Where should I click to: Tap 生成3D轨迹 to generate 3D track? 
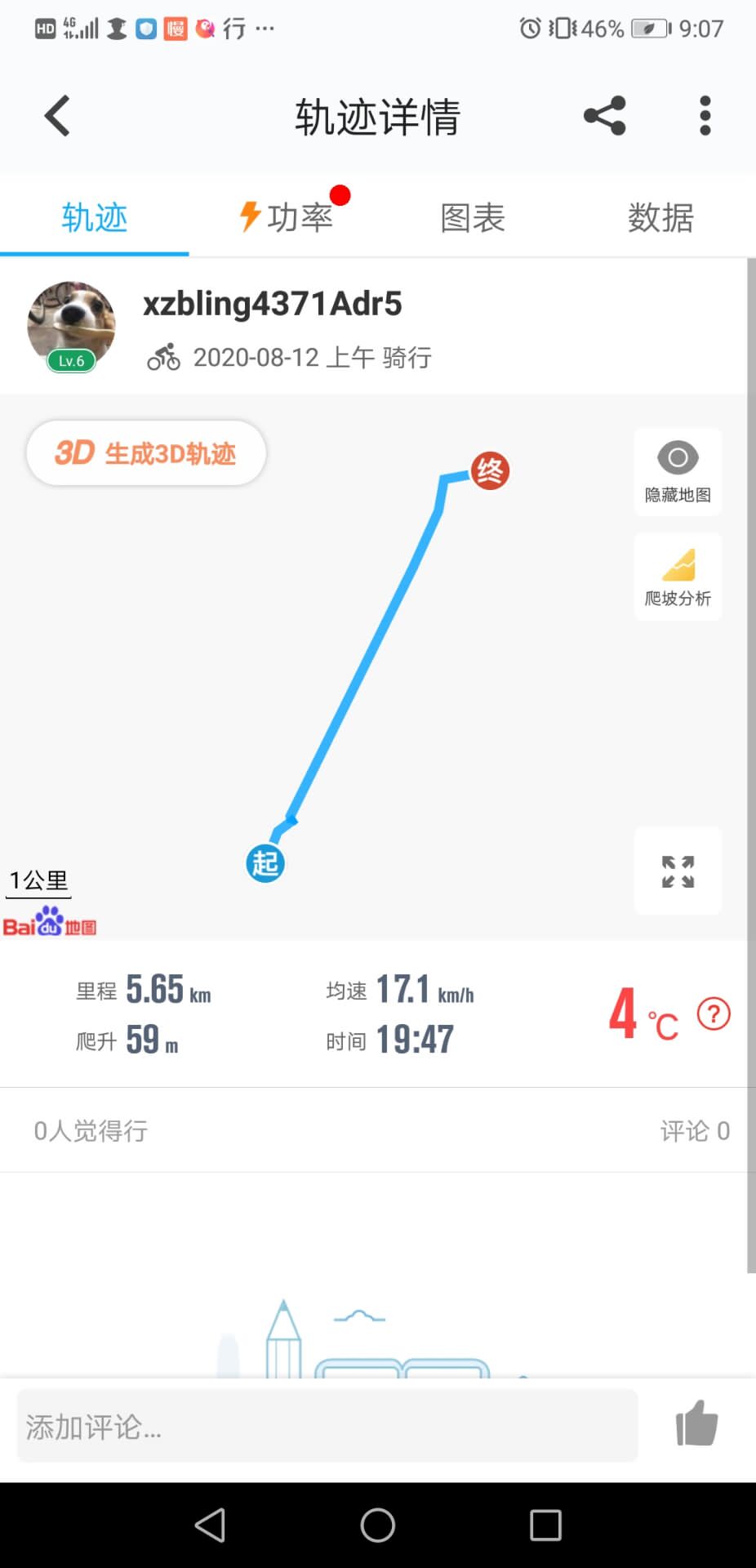click(x=146, y=452)
